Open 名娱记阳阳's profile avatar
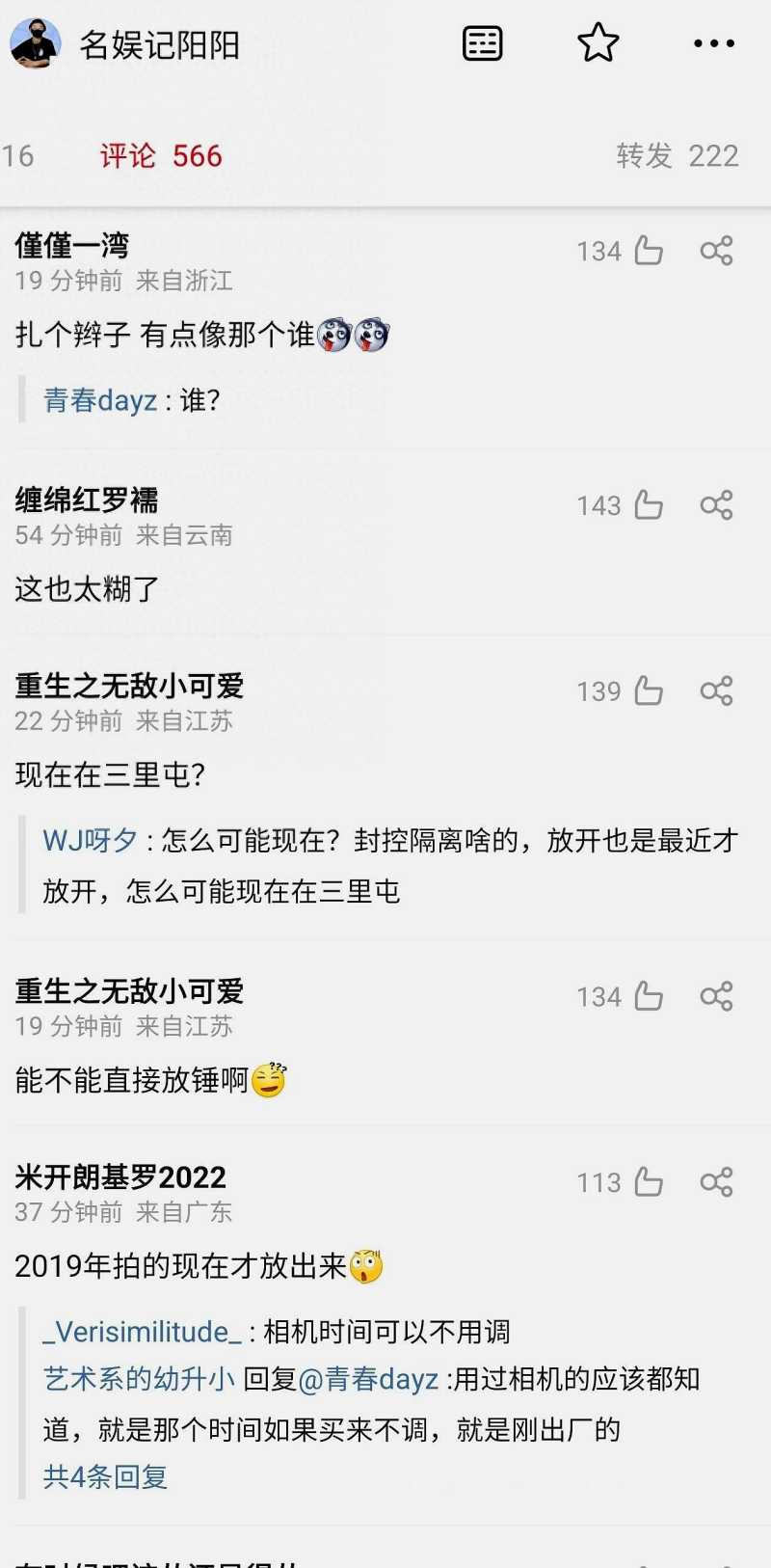This screenshot has height=1568, width=771. point(35,44)
